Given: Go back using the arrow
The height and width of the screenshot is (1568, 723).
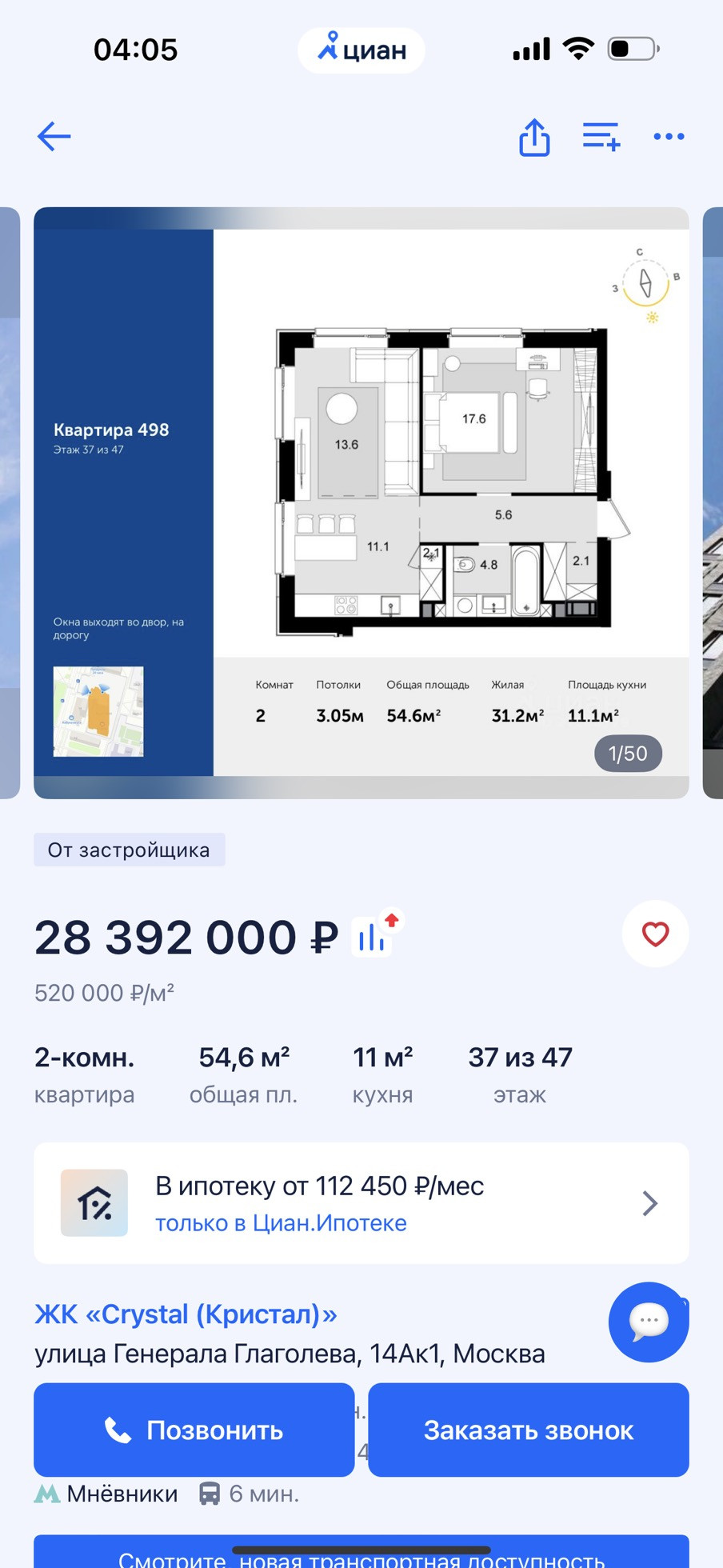Looking at the screenshot, I should 54,137.
